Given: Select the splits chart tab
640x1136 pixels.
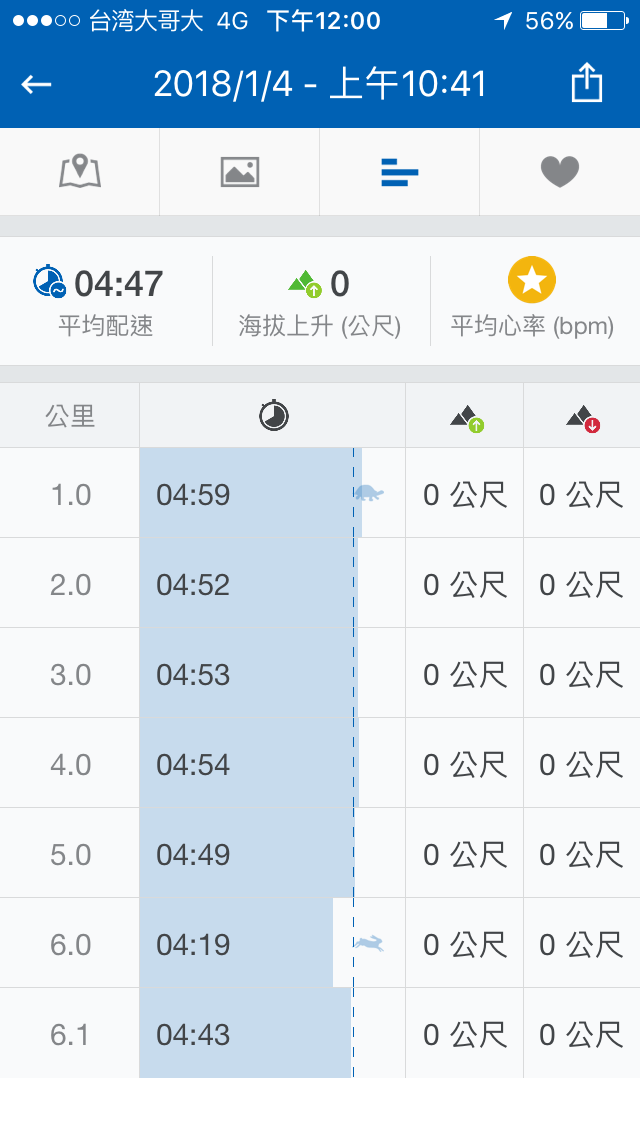Looking at the screenshot, I should coord(399,172).
